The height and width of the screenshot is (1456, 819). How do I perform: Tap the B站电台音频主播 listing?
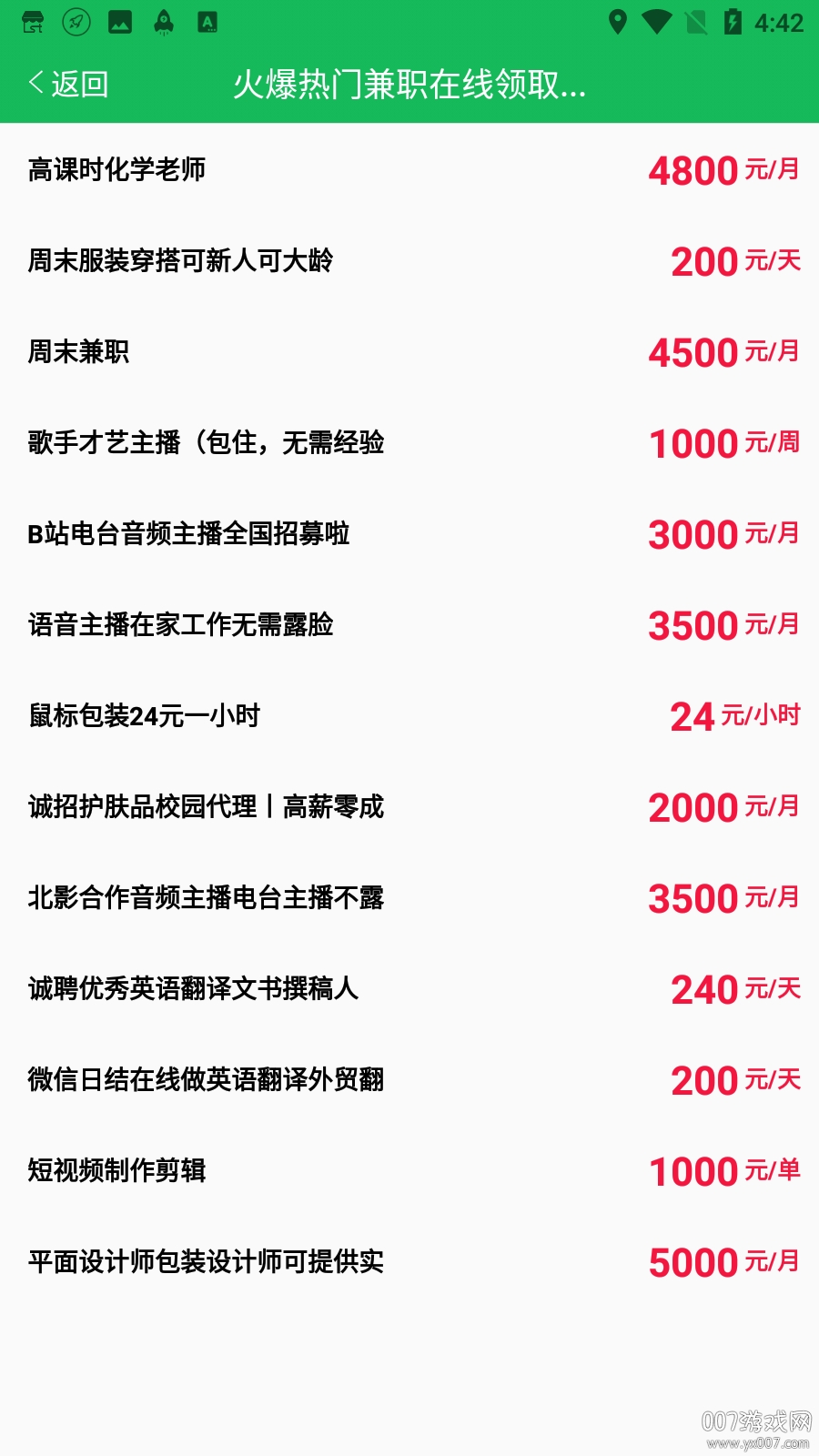[x=409, y=534]
